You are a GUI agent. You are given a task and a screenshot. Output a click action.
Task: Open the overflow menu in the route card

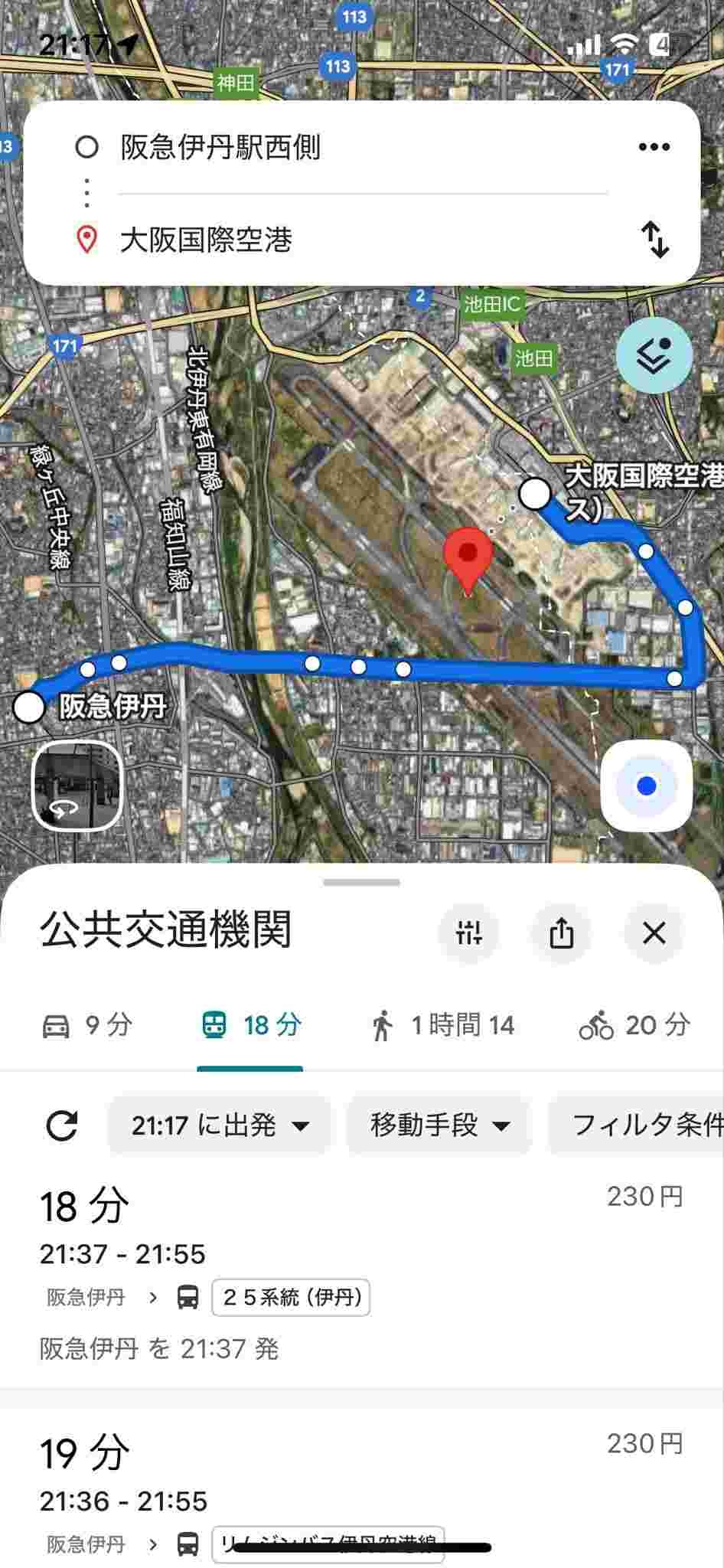(654, 147)
